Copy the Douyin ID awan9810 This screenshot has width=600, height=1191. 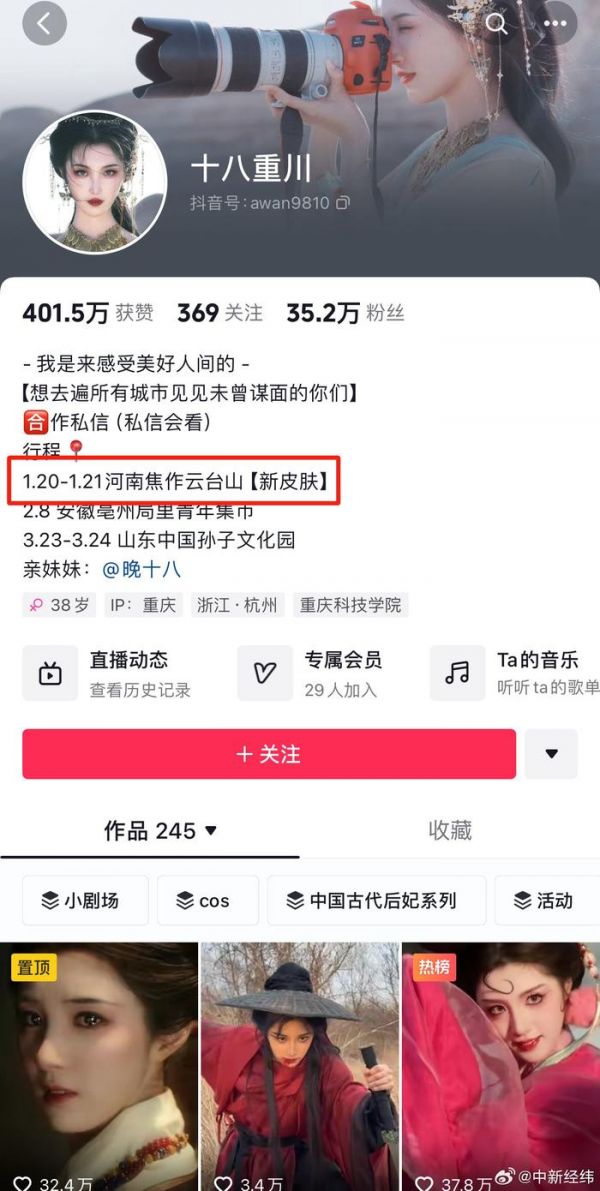(x=343, y=203)
